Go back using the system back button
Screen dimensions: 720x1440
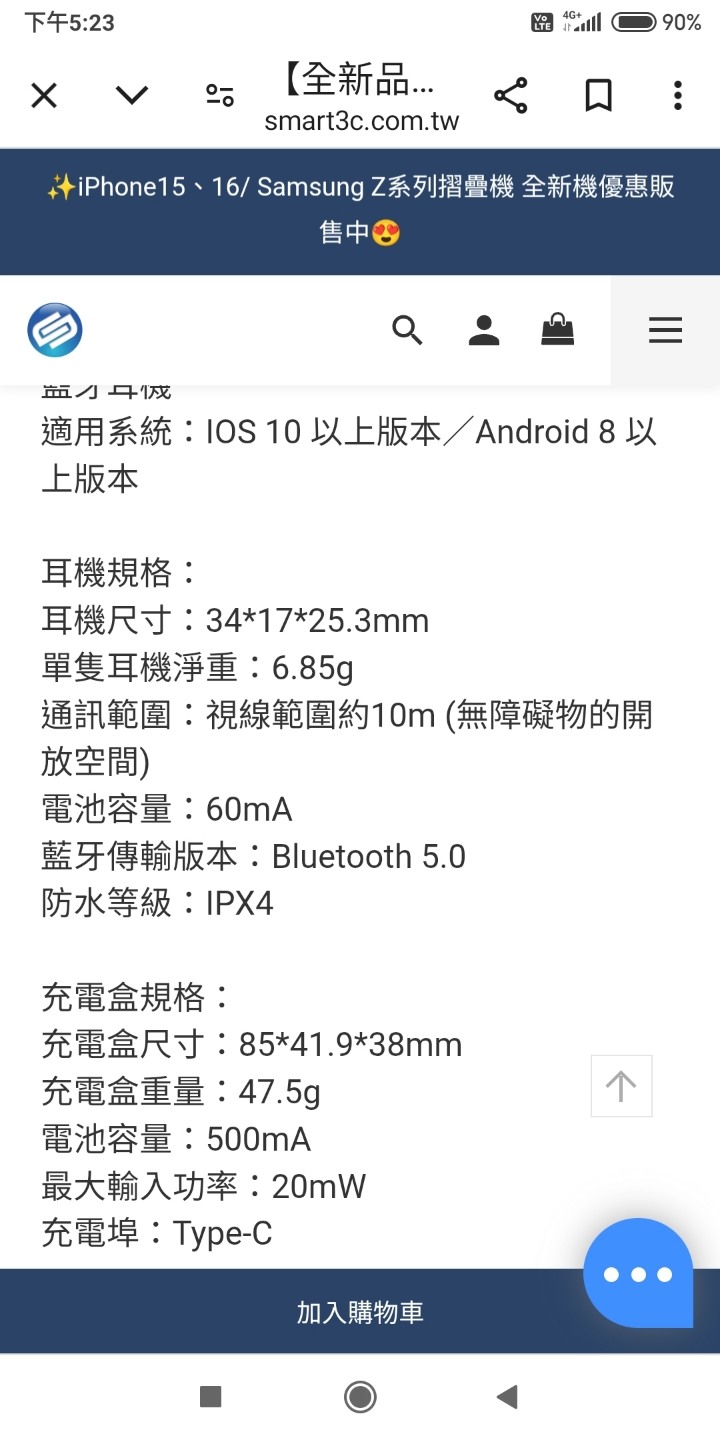(x=508, y=1397)
